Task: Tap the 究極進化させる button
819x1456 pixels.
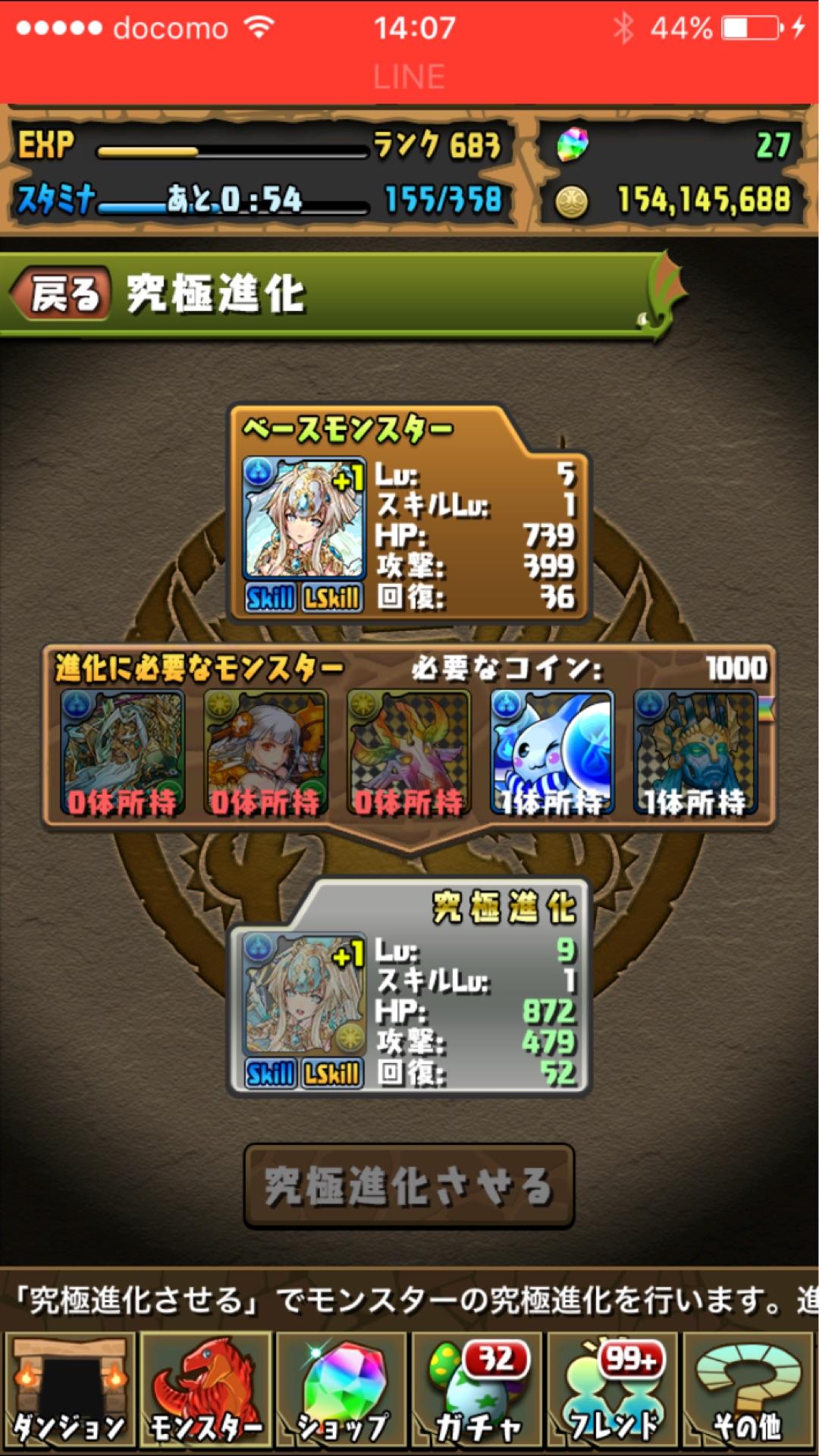Action: [409, 1187]
